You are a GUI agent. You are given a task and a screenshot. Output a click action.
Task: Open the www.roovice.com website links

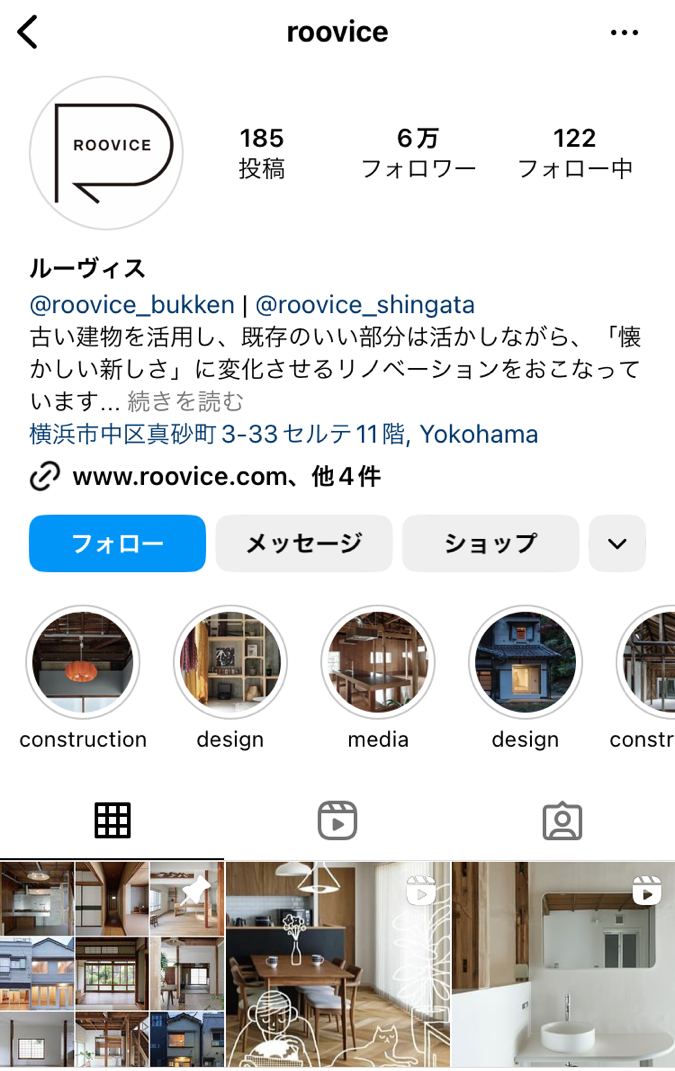[225, 477]
